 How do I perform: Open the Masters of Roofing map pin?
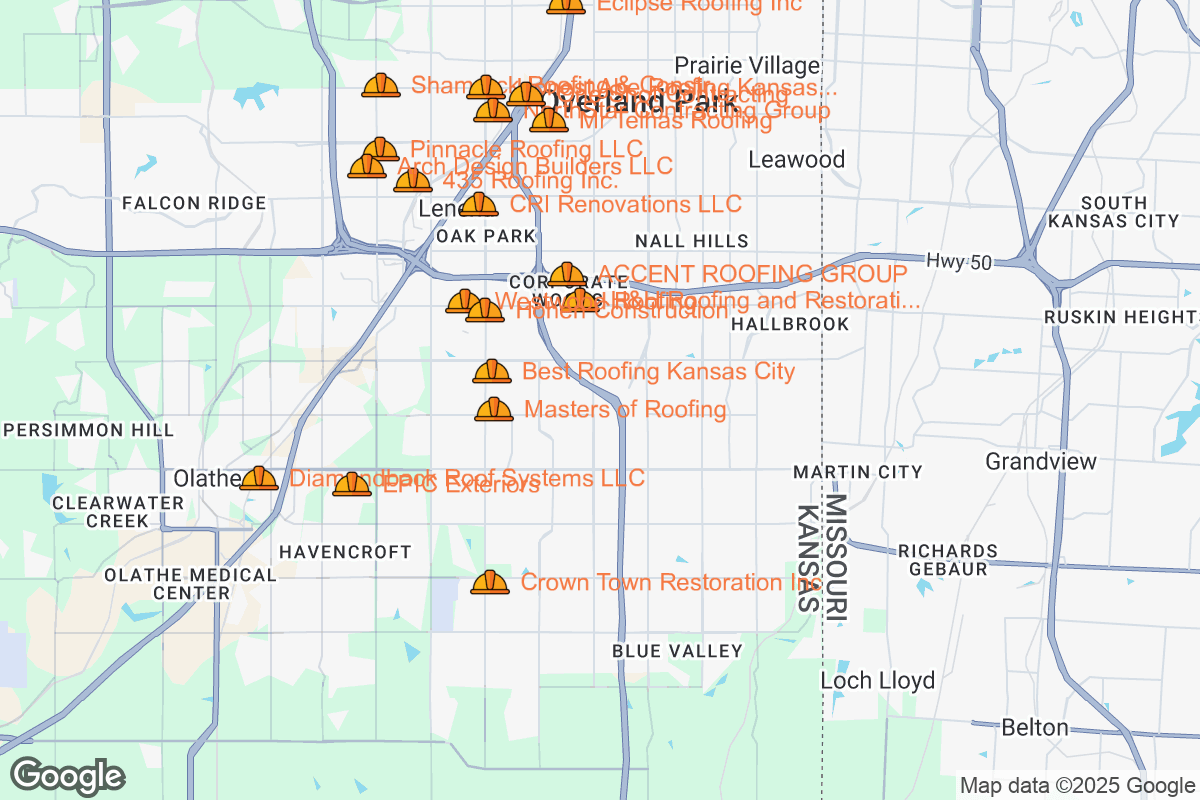coord(493,410)
